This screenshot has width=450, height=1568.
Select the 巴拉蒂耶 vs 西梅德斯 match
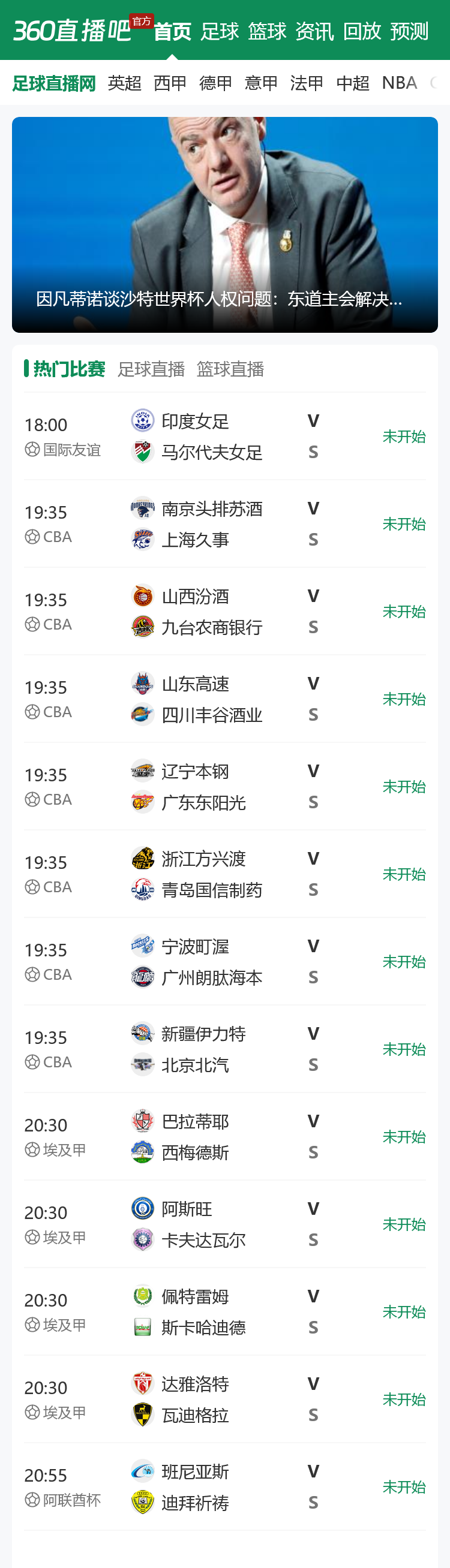tap(224, 1136)
